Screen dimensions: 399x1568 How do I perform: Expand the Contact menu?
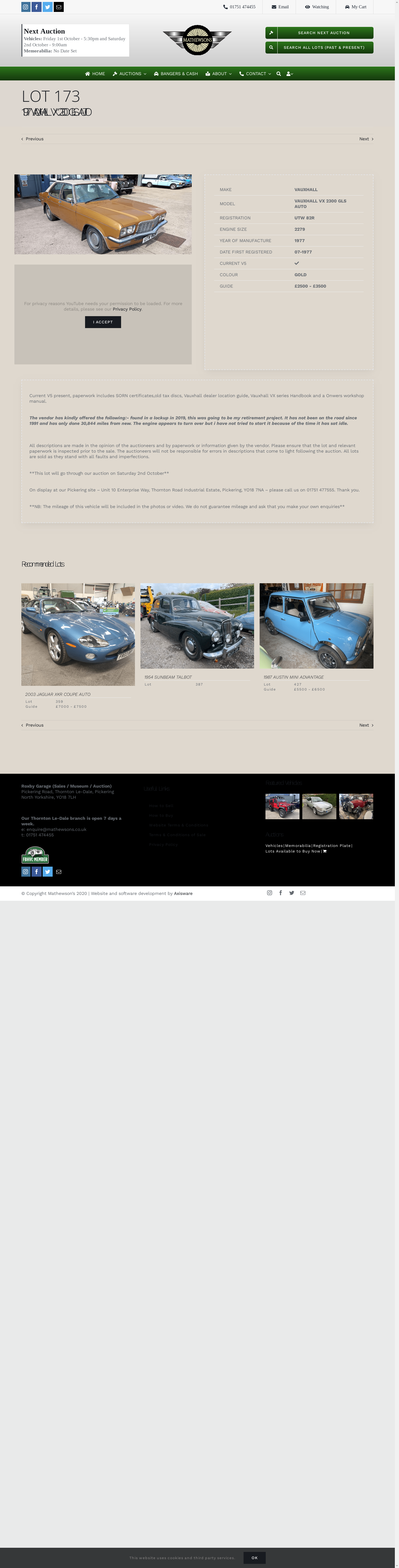point(255,74)
